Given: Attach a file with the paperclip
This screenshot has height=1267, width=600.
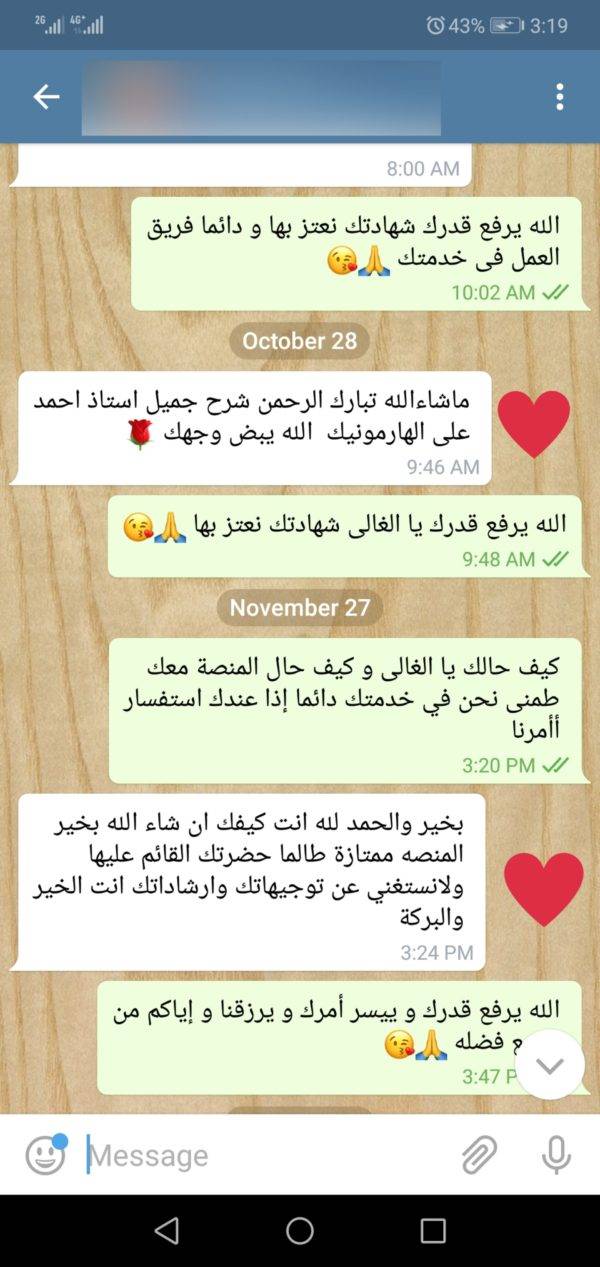Looking at the screenshot, I should (x=480, y=1156).
